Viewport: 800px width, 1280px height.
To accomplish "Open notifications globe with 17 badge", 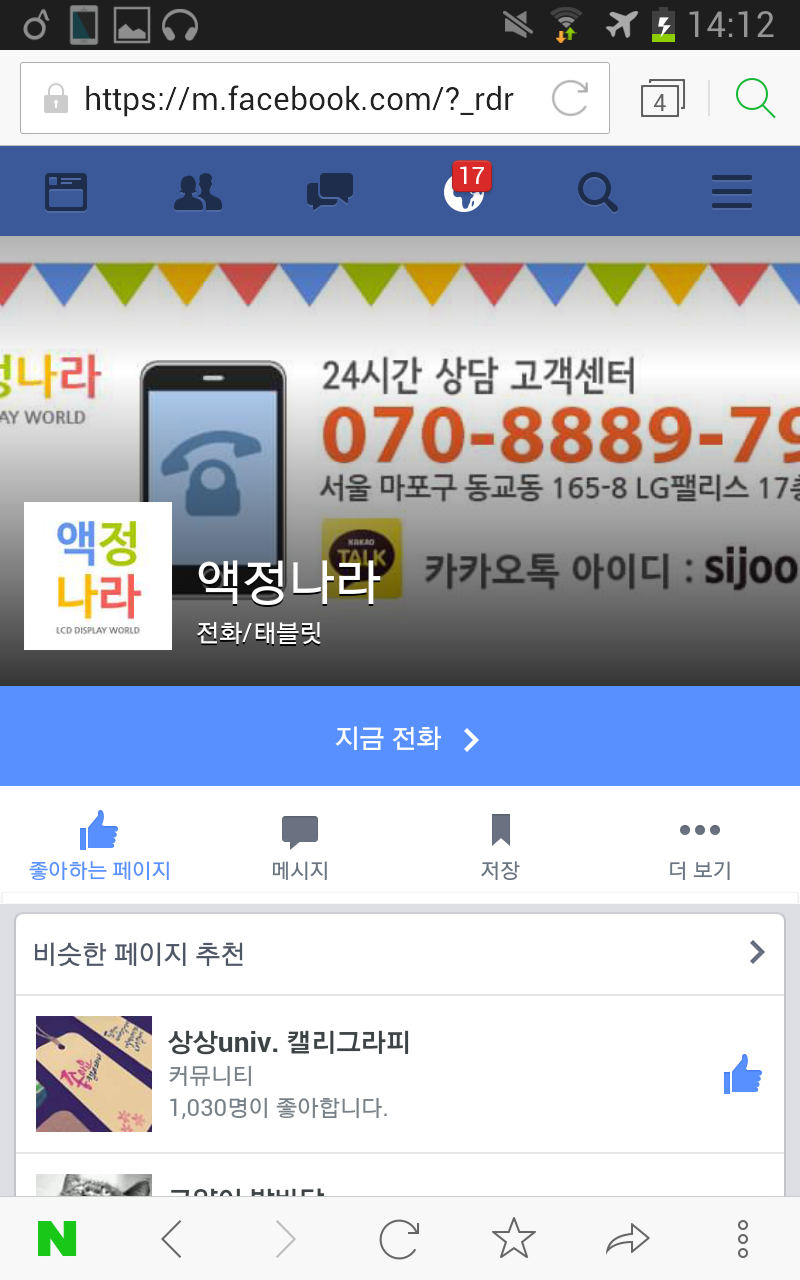I will (x=465, y=190).
